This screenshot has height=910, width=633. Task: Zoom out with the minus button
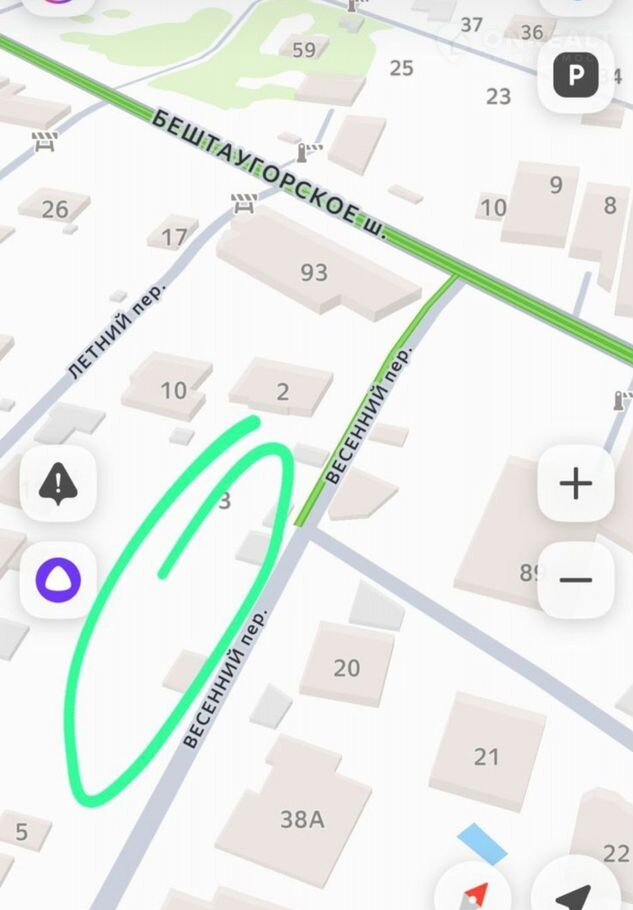575,580
